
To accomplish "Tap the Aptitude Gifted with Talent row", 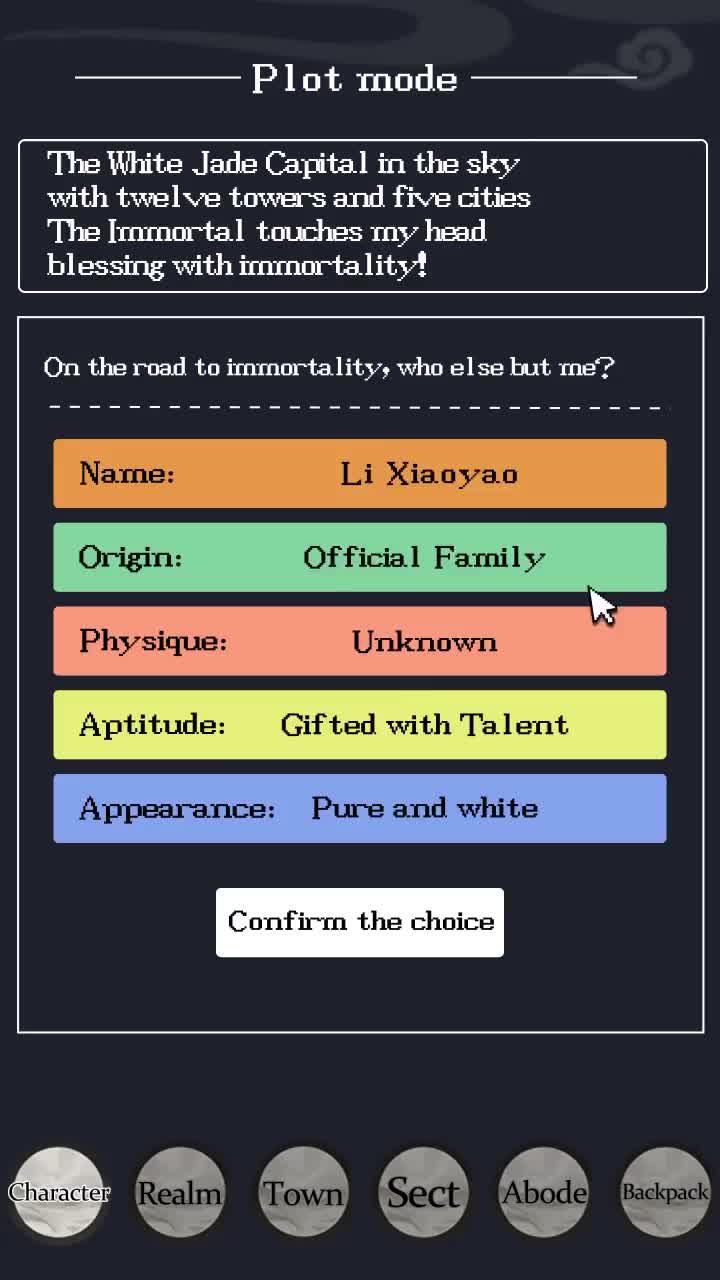I will [x=359, y=725].
